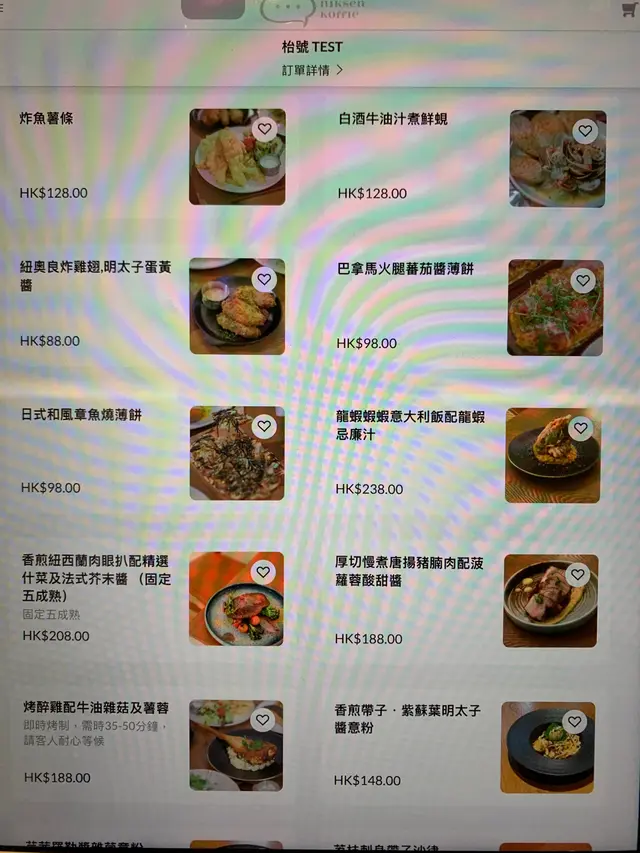Save 香煎紐西蘭肉眼扒 to favorites

[263, 572]
